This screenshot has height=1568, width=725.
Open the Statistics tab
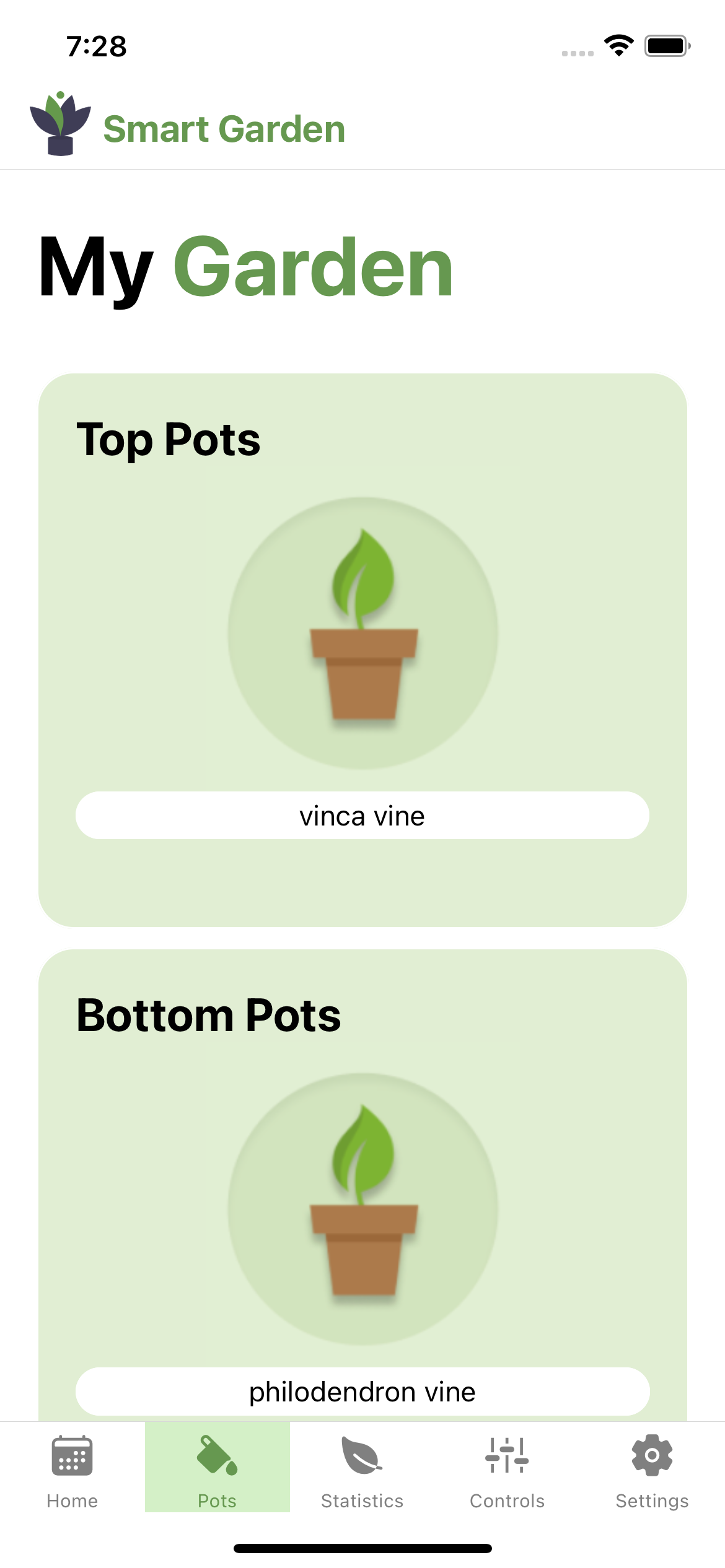[x=362, y=1467]
